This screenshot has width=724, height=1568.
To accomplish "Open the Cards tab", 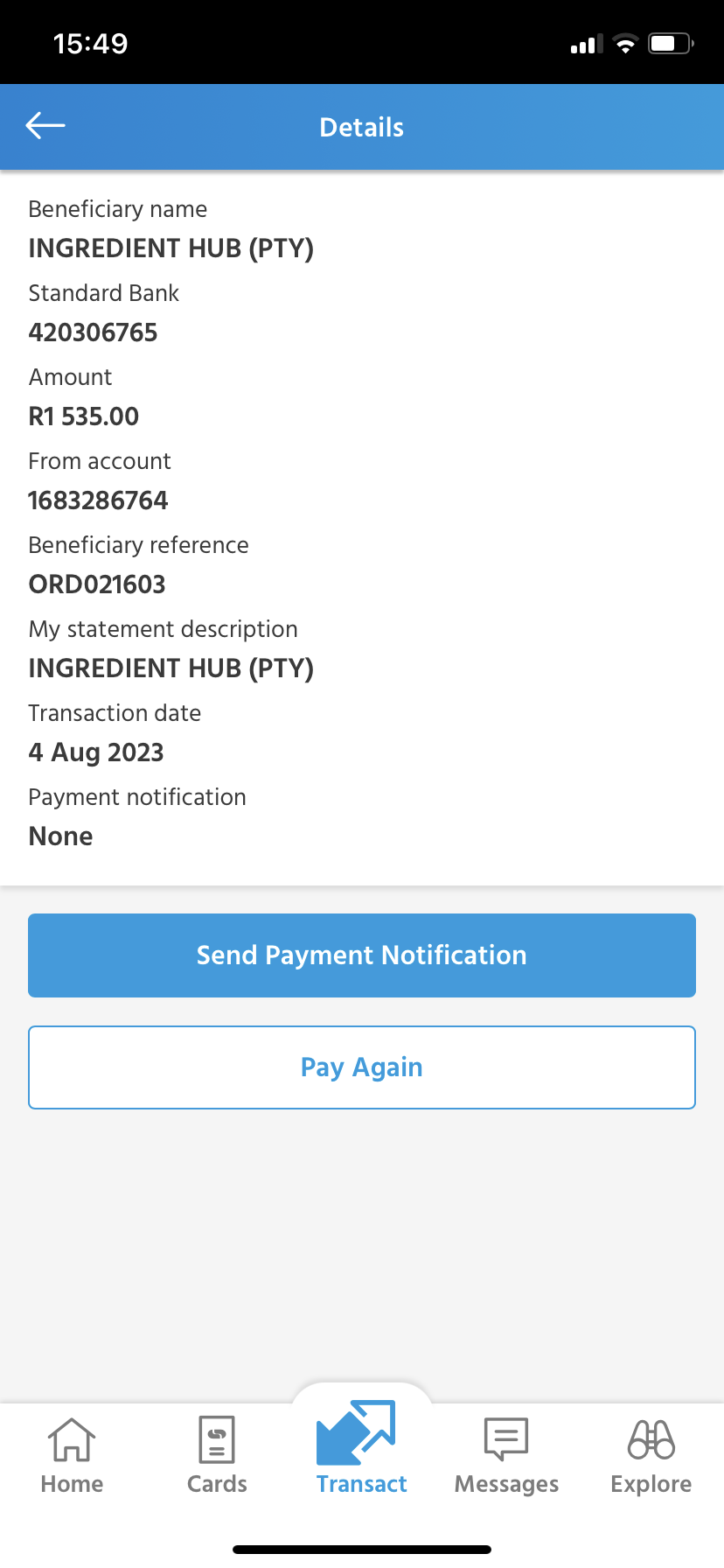I will 217,1456.
